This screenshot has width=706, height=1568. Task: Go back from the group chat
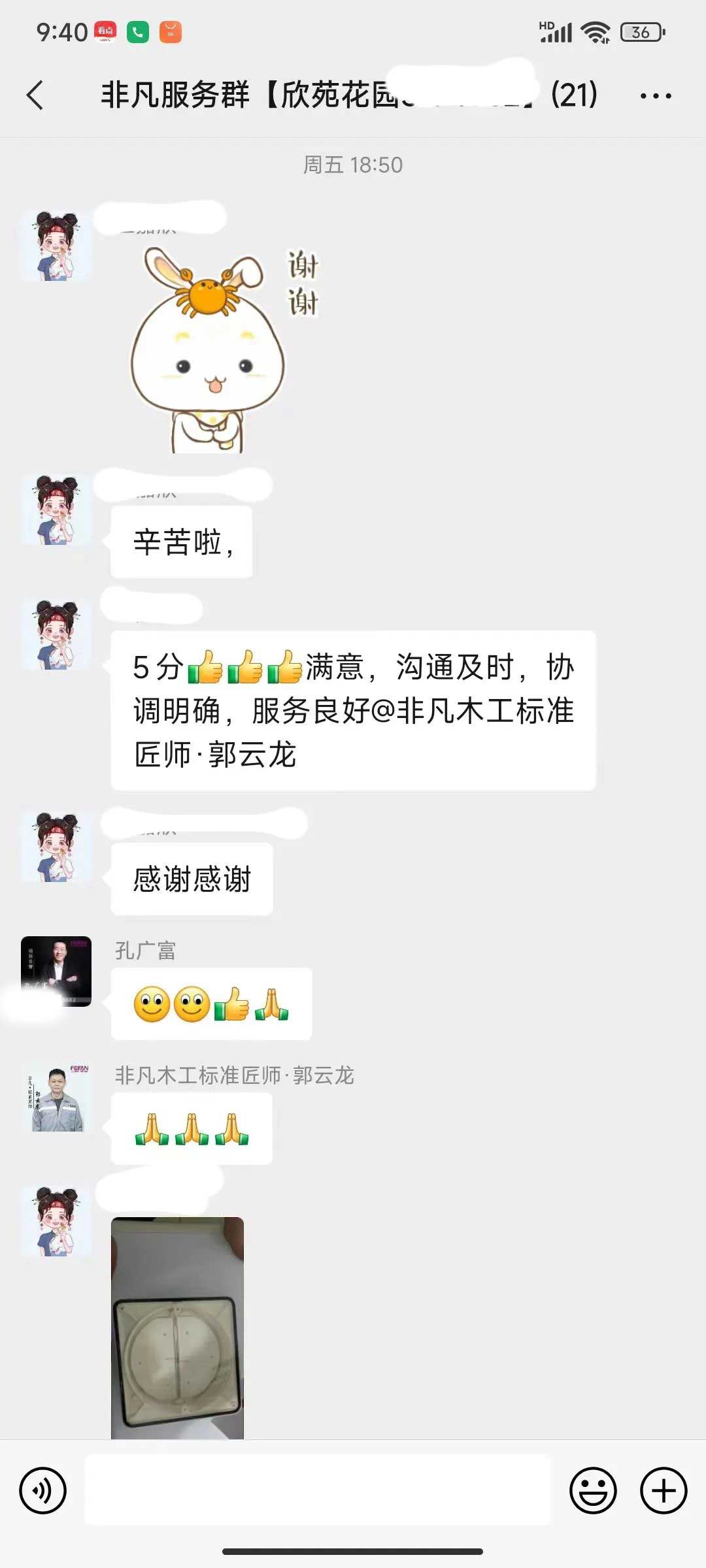point(35,95)
